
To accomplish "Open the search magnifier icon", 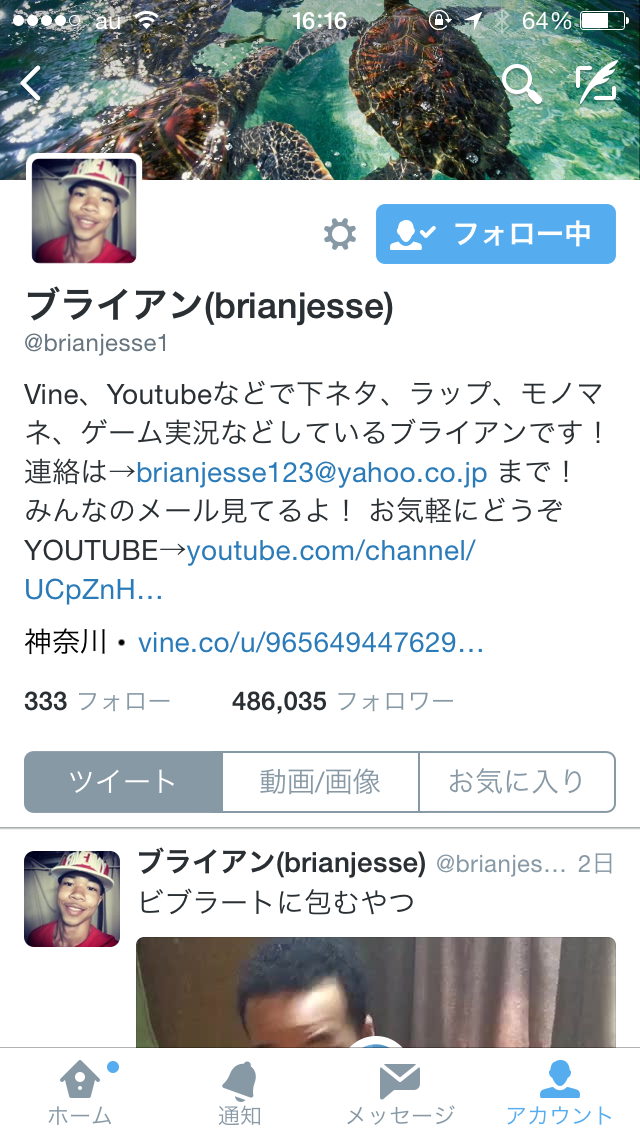I will coord(521,84).
